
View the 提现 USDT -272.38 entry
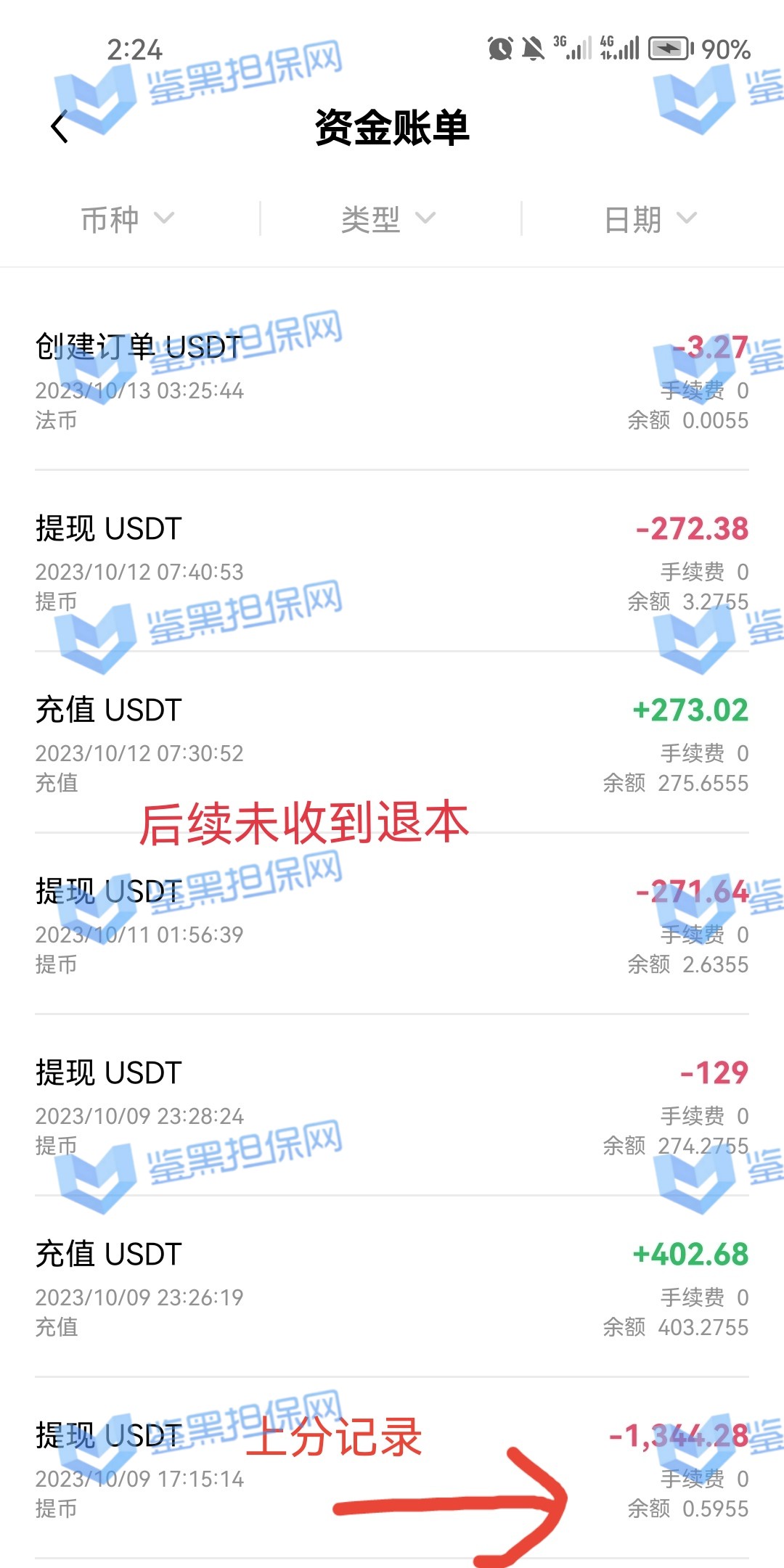392,559
